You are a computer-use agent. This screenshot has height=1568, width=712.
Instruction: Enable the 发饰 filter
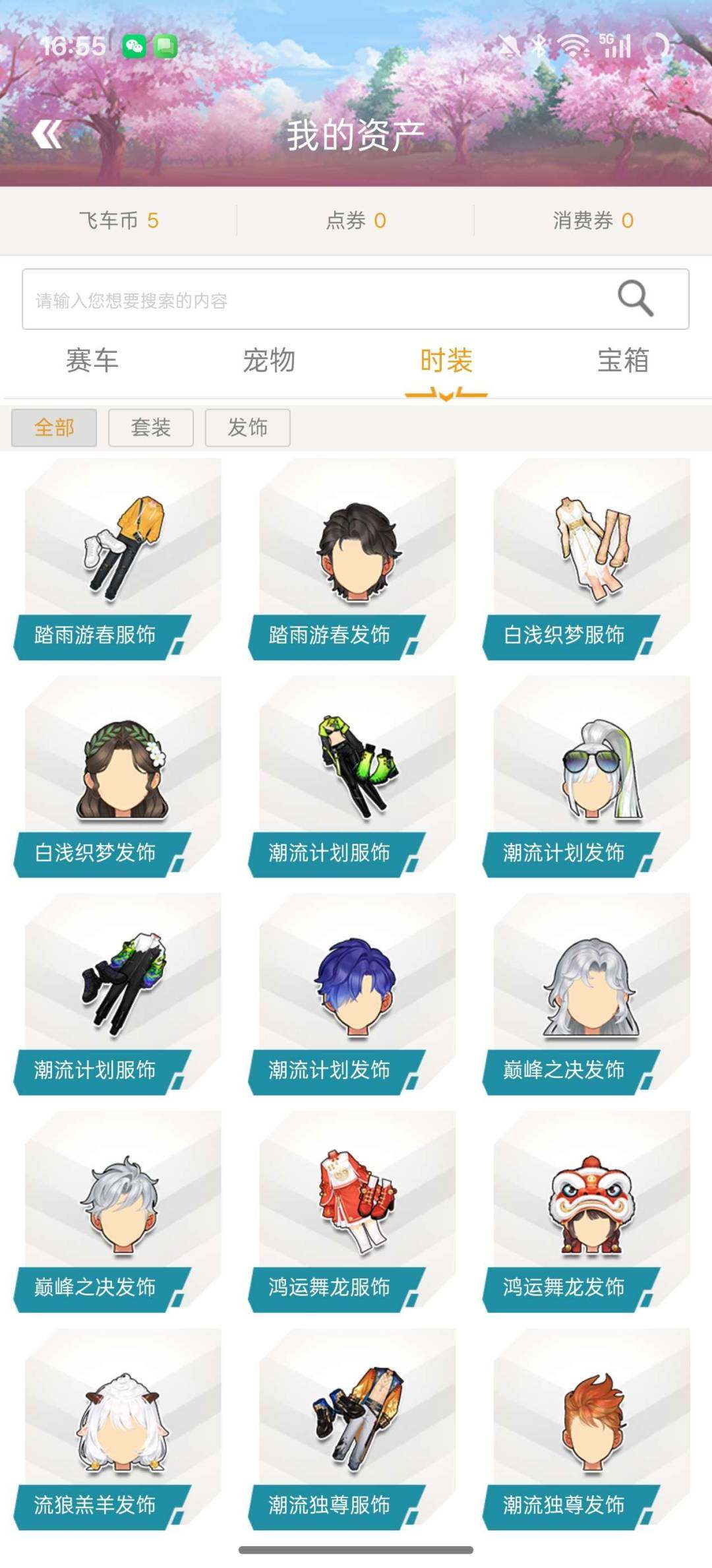click(247, 427)
